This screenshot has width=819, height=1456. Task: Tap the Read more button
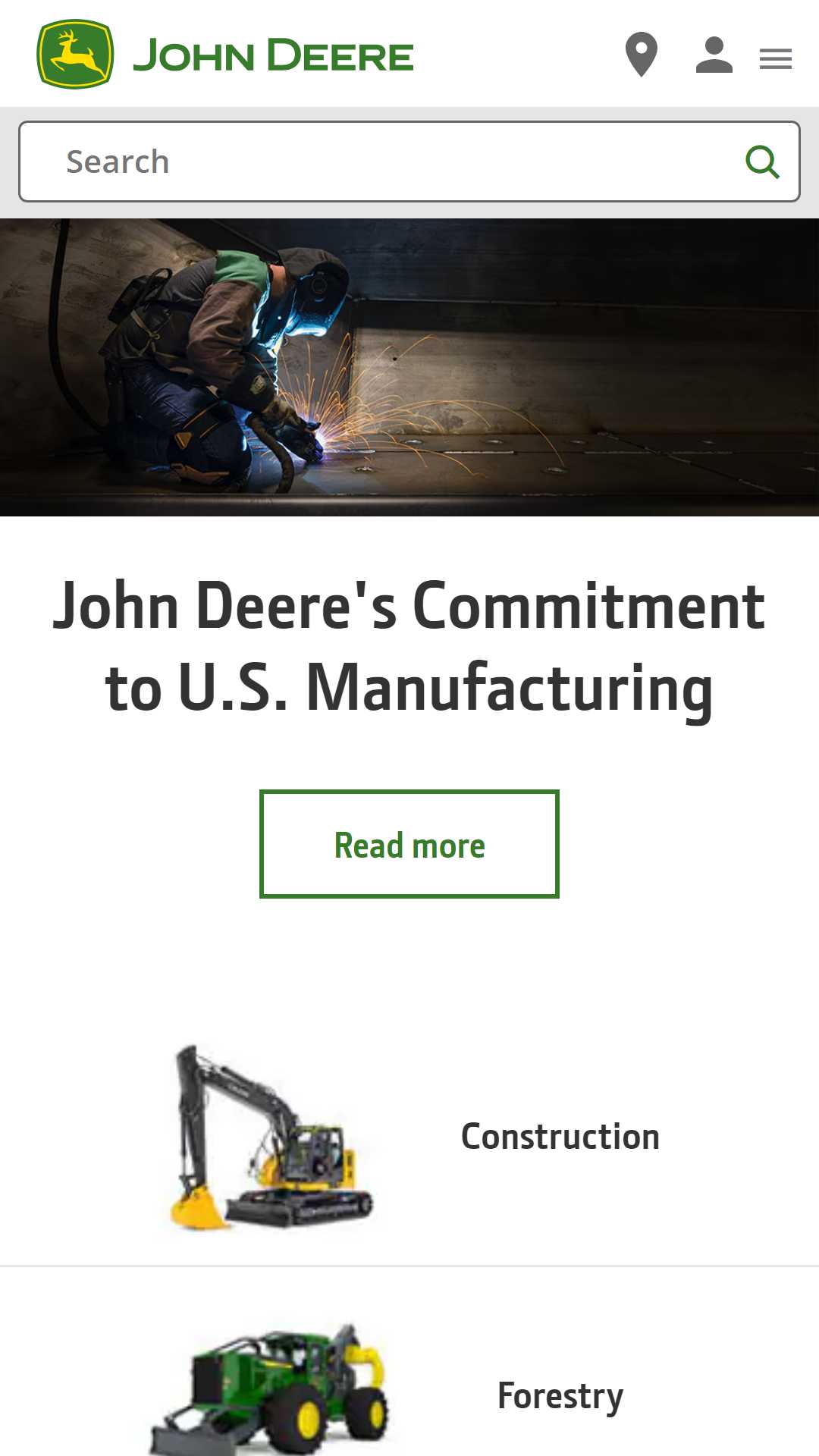pyautogui.click(x=409, y=844)
